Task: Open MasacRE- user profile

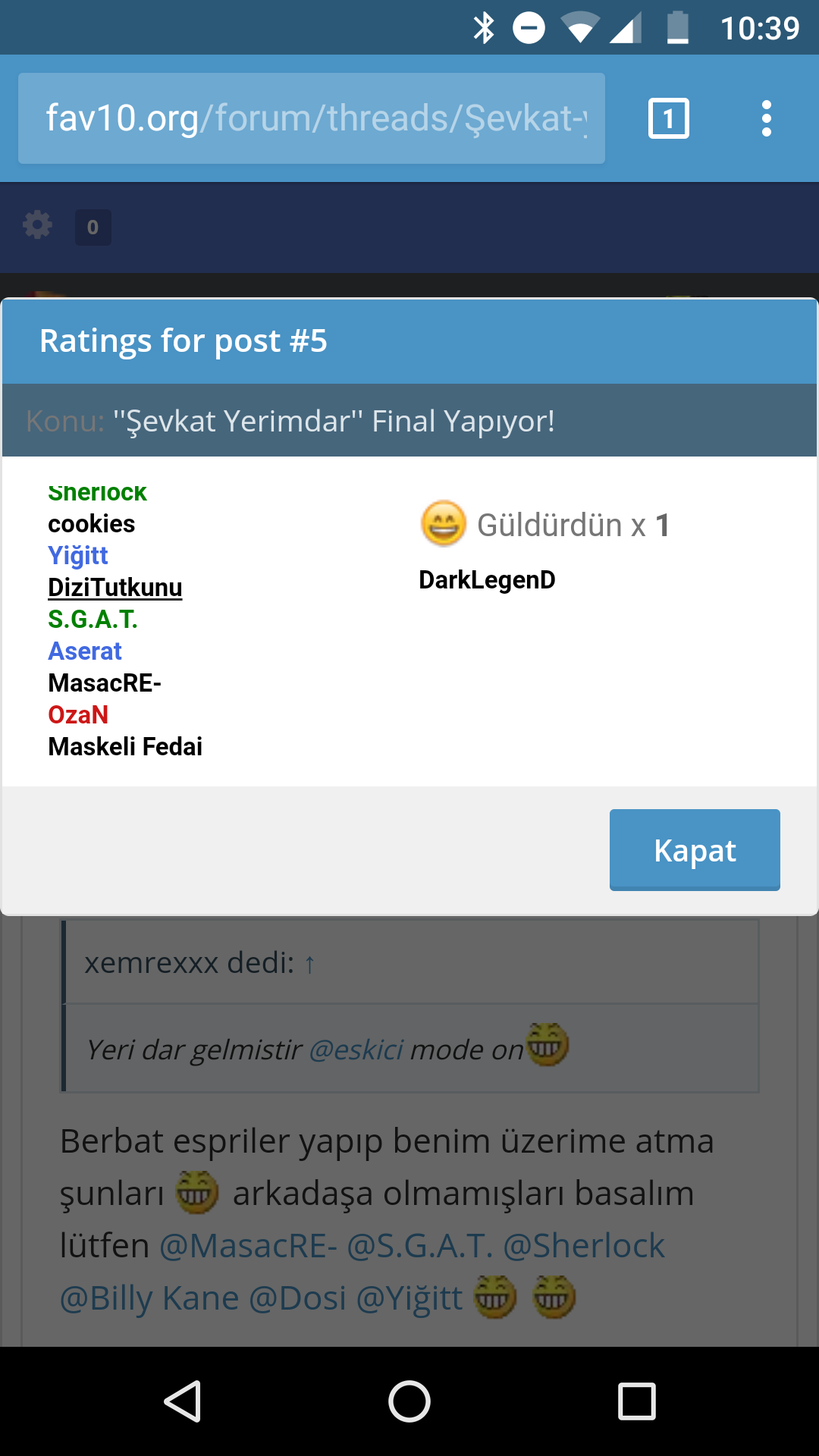Action: [x=105, y=683]
